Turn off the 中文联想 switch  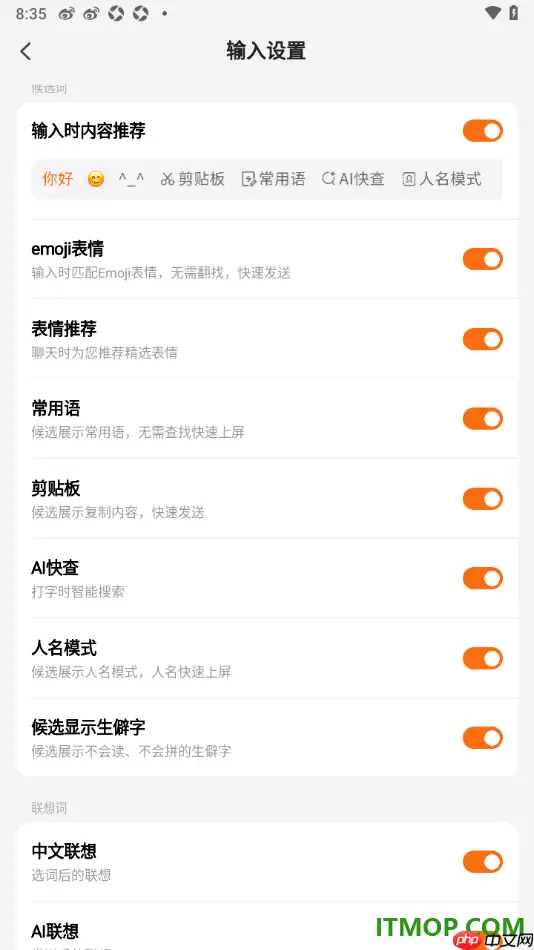[482, 862]
